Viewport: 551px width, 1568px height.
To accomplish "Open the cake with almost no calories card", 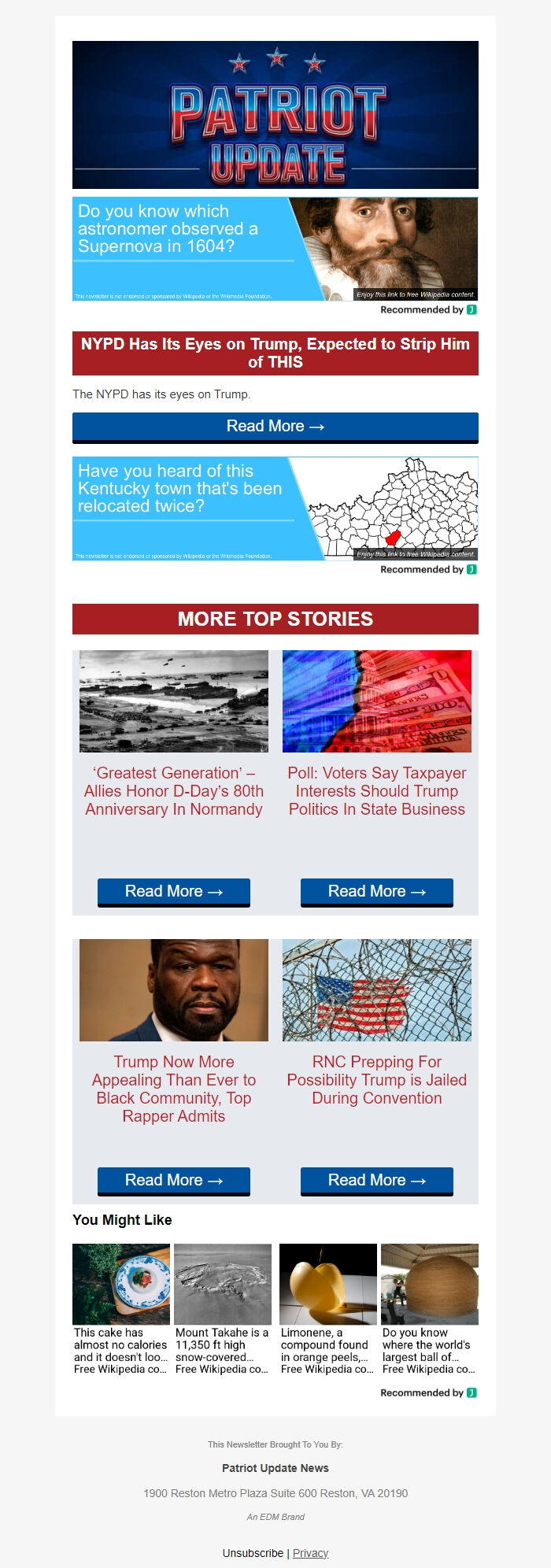I will pyautogui.click(x=121, y=1309).
